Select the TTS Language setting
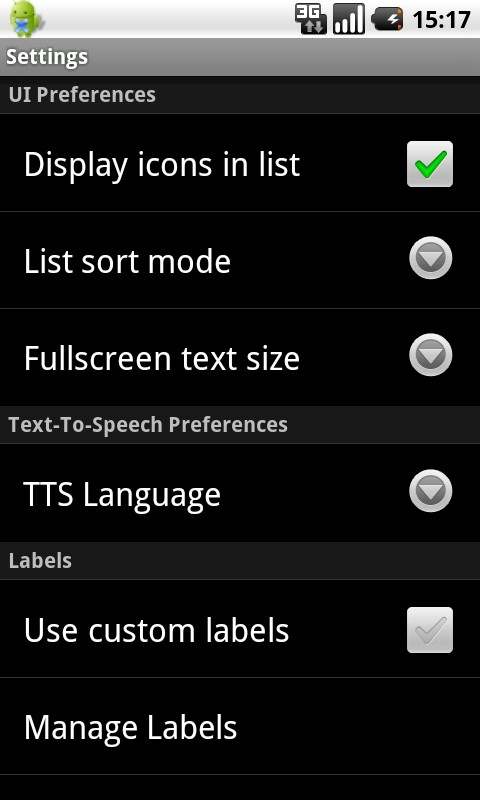This screenshot has width=480, height=800. point(240,492)
